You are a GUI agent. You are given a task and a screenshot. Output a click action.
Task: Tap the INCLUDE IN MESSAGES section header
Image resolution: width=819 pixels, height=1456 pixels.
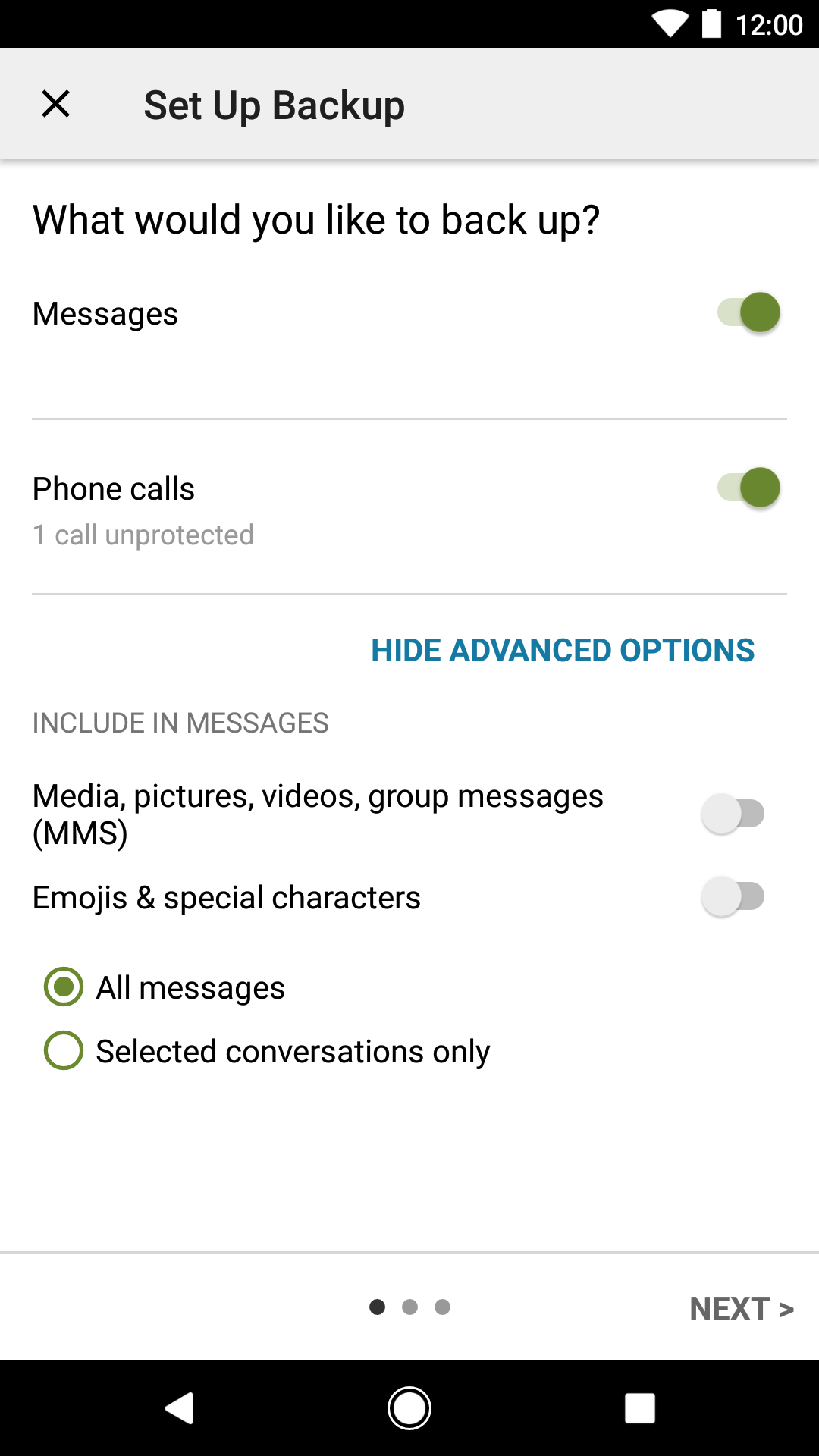tap(180, 723)
